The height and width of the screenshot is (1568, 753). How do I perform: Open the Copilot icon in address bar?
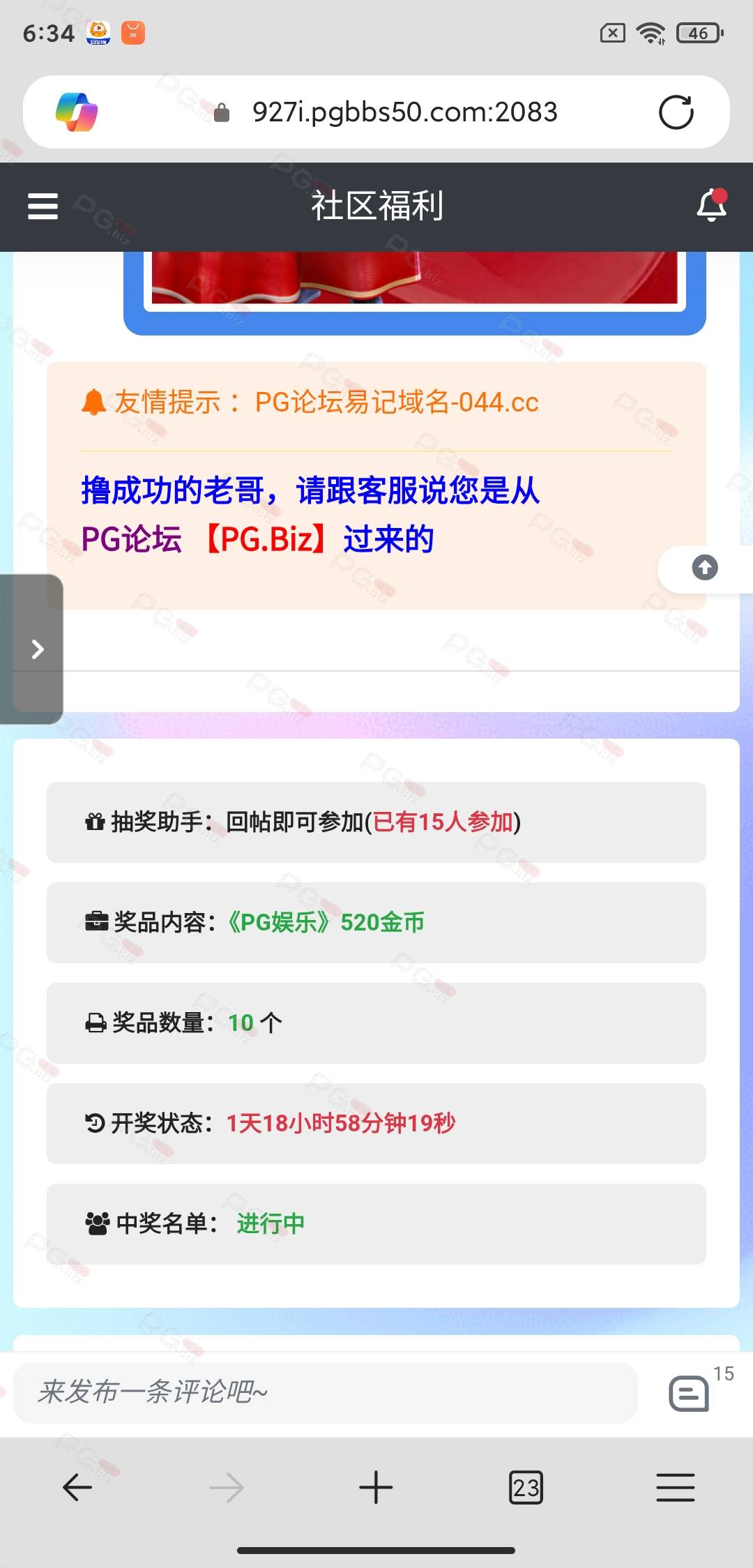click(x=77, y=112)
